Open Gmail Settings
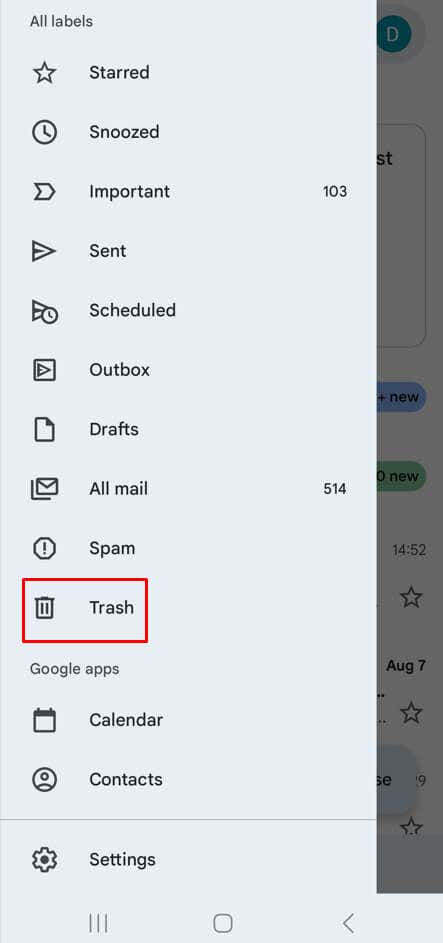 pyautogui.click(x=188, y=859)
